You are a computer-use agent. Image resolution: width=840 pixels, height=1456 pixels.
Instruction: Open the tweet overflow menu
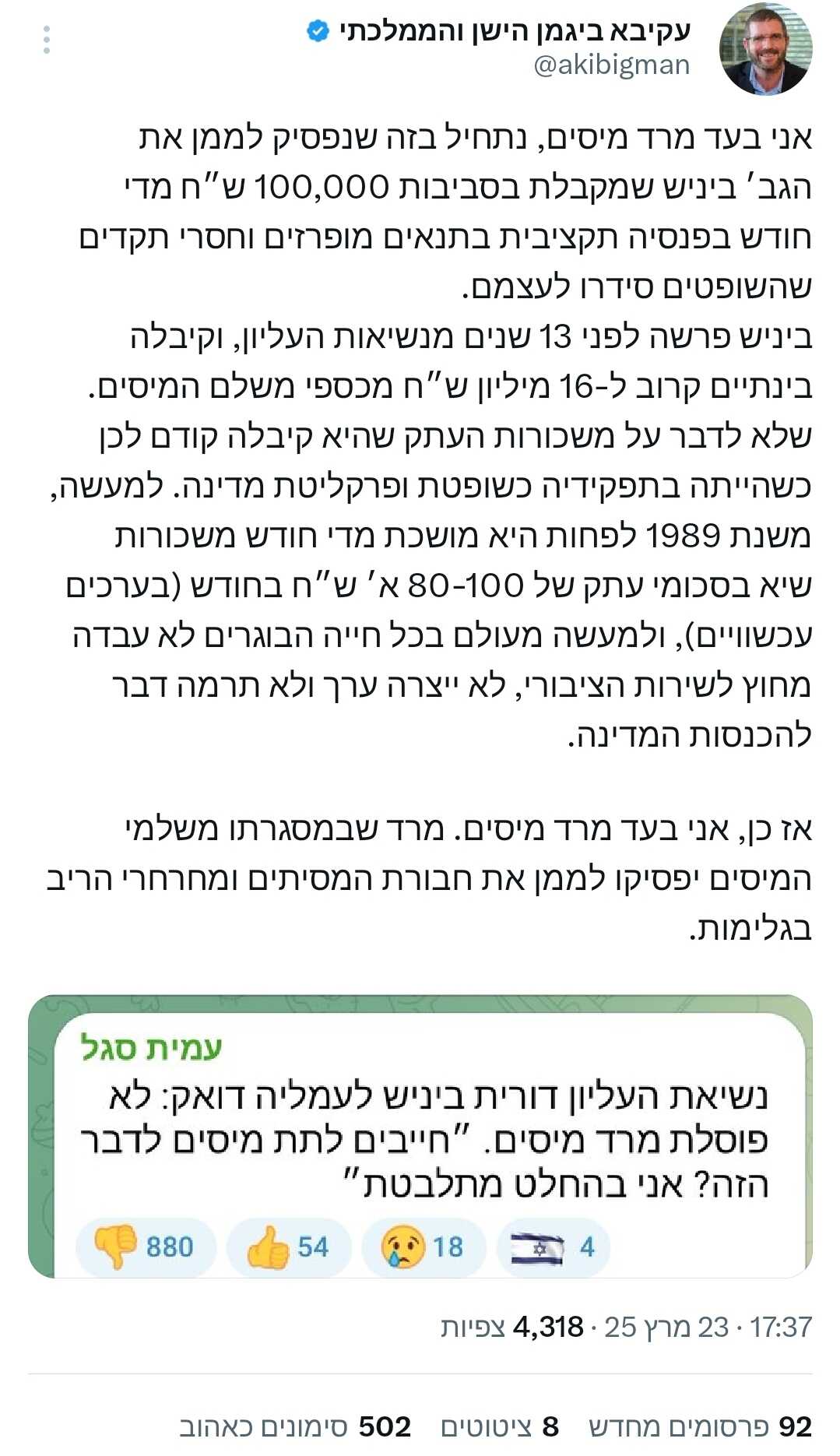pyautogui.click(x=47, y=40)
